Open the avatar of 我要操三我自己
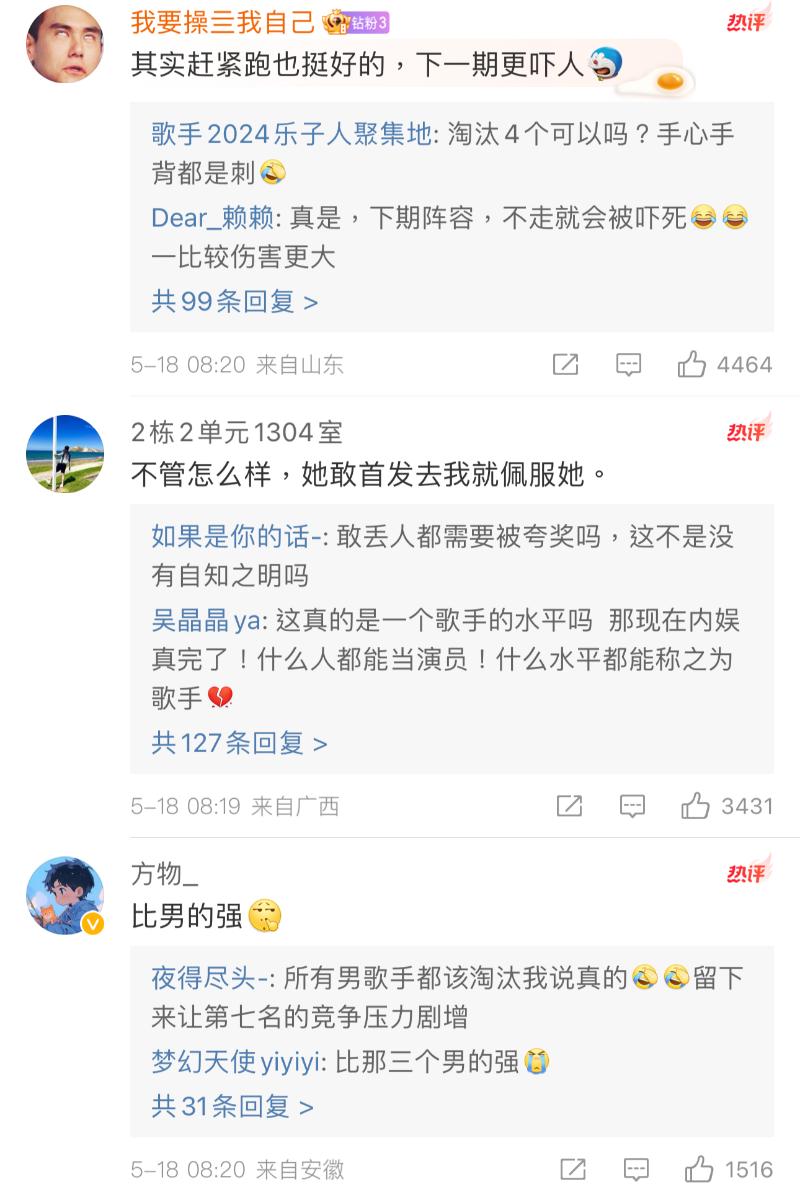Screen dimensions: 800x1200 pyautogui.click(x=65, y=45)
